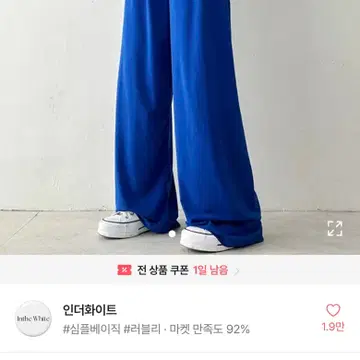The image size is (360, 360).
Task: Open the blue wide pants product image
Action: pyautogui.click(x=180, y=127)
